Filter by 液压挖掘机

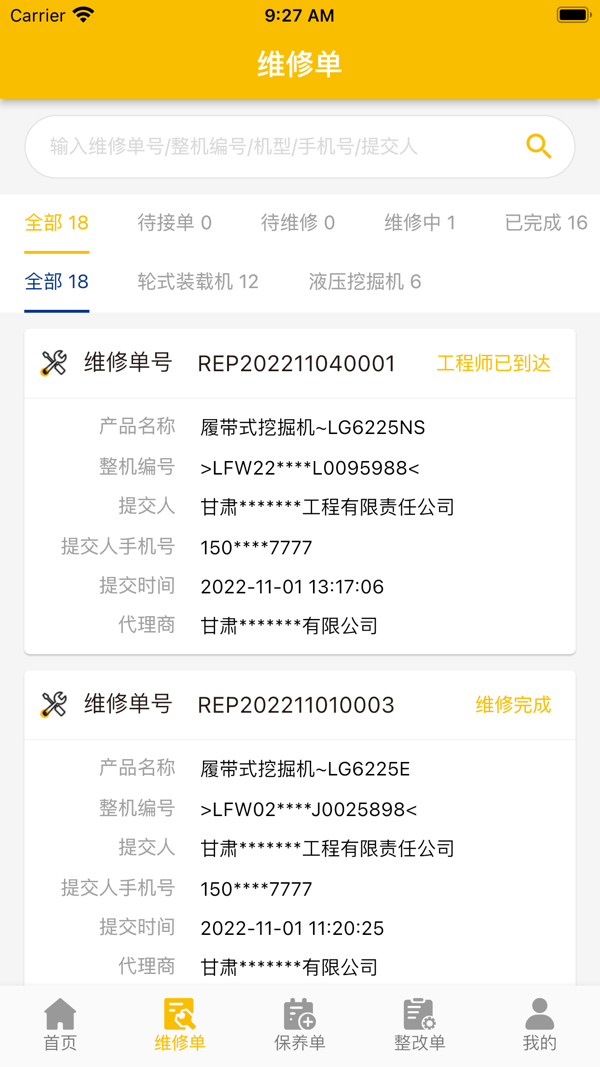[365, 282]
